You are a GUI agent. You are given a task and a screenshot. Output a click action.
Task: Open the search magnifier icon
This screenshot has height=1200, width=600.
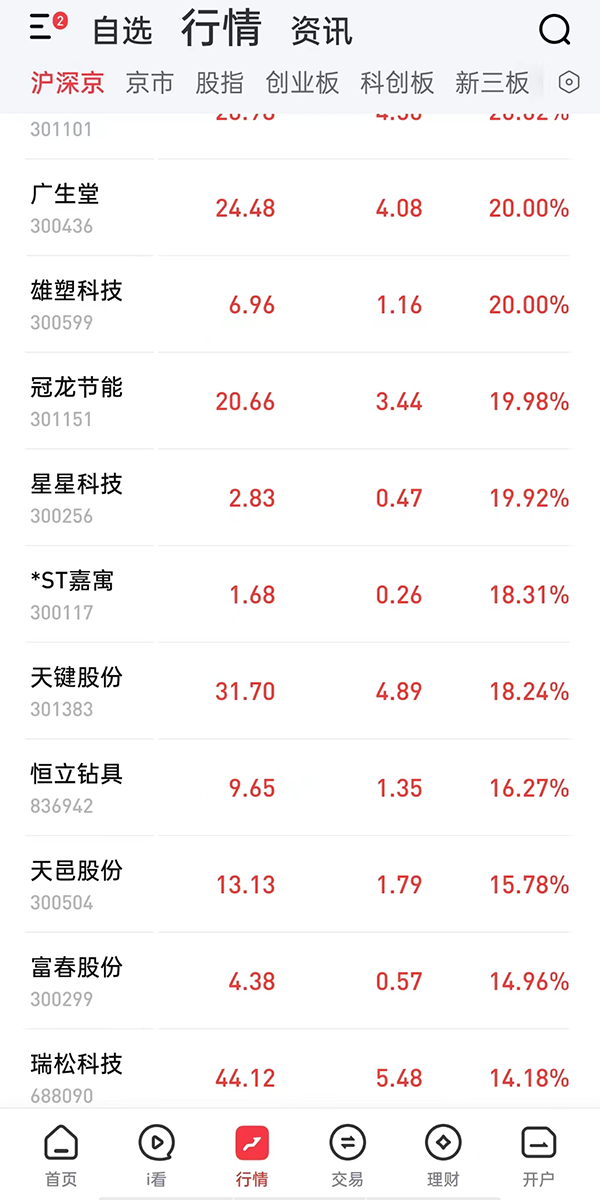(x=554, y=30)
